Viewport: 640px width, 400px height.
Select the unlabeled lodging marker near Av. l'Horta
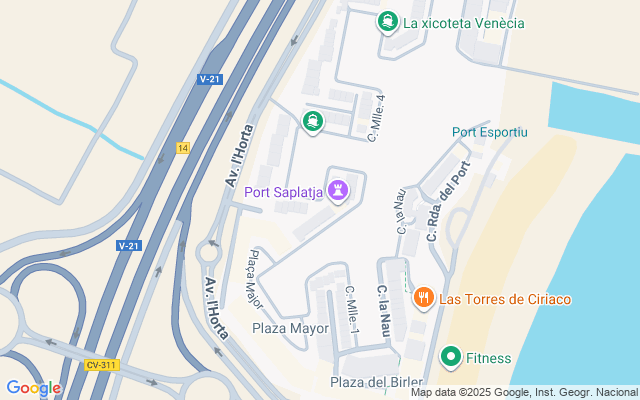click(313, 122)
